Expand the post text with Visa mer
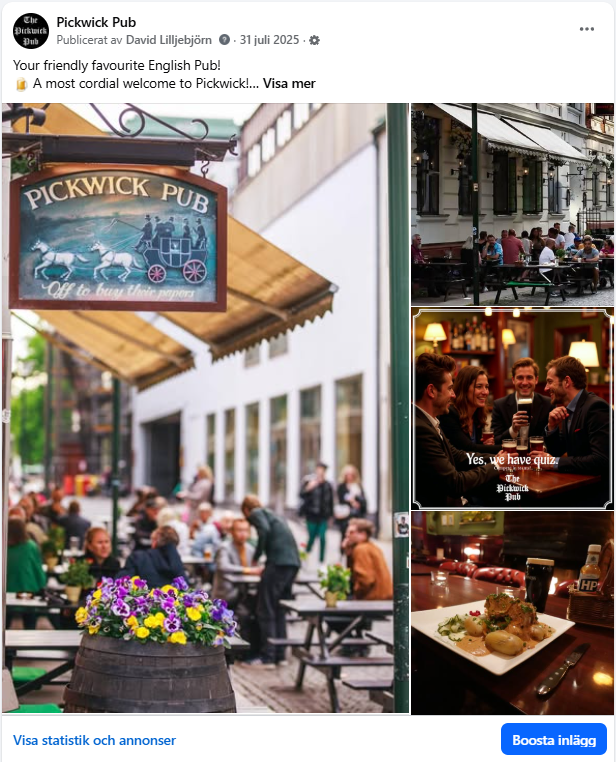Viewport: 616px width, 762px height. (x=289, y=83)
